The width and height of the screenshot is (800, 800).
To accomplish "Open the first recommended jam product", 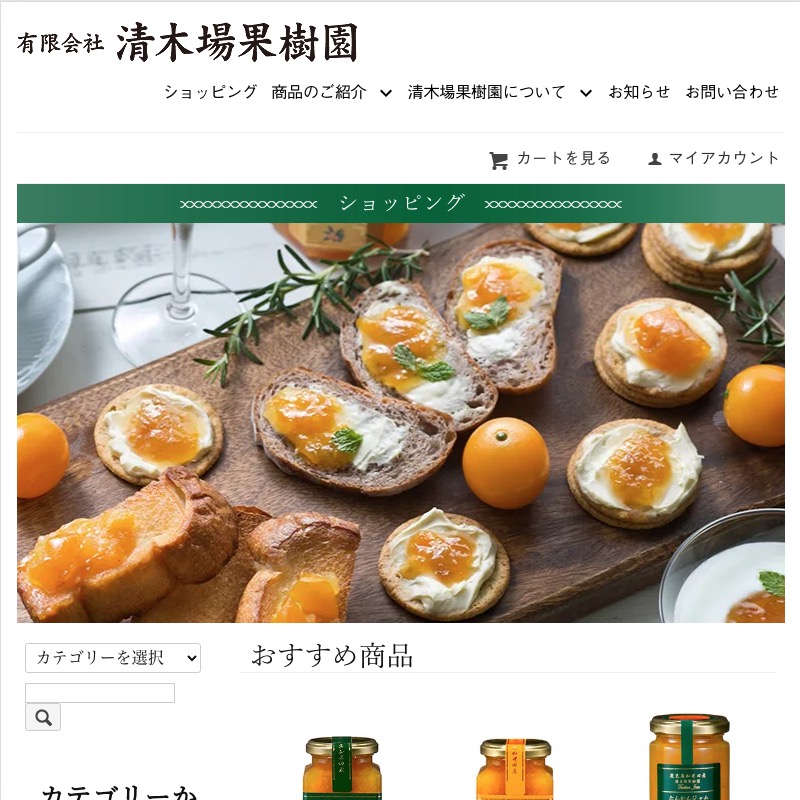I will point(342,768).
